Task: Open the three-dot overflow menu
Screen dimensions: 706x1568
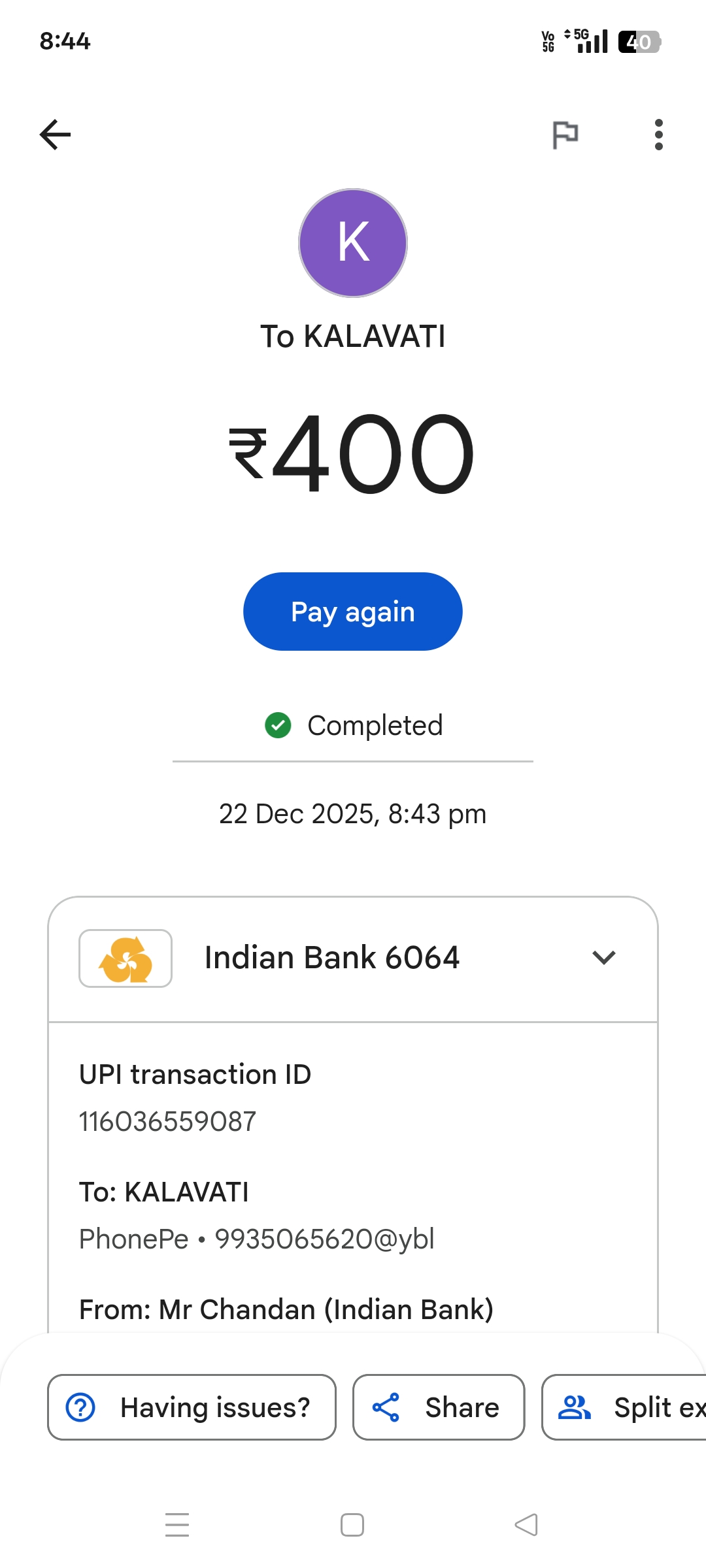Action: 658,135
